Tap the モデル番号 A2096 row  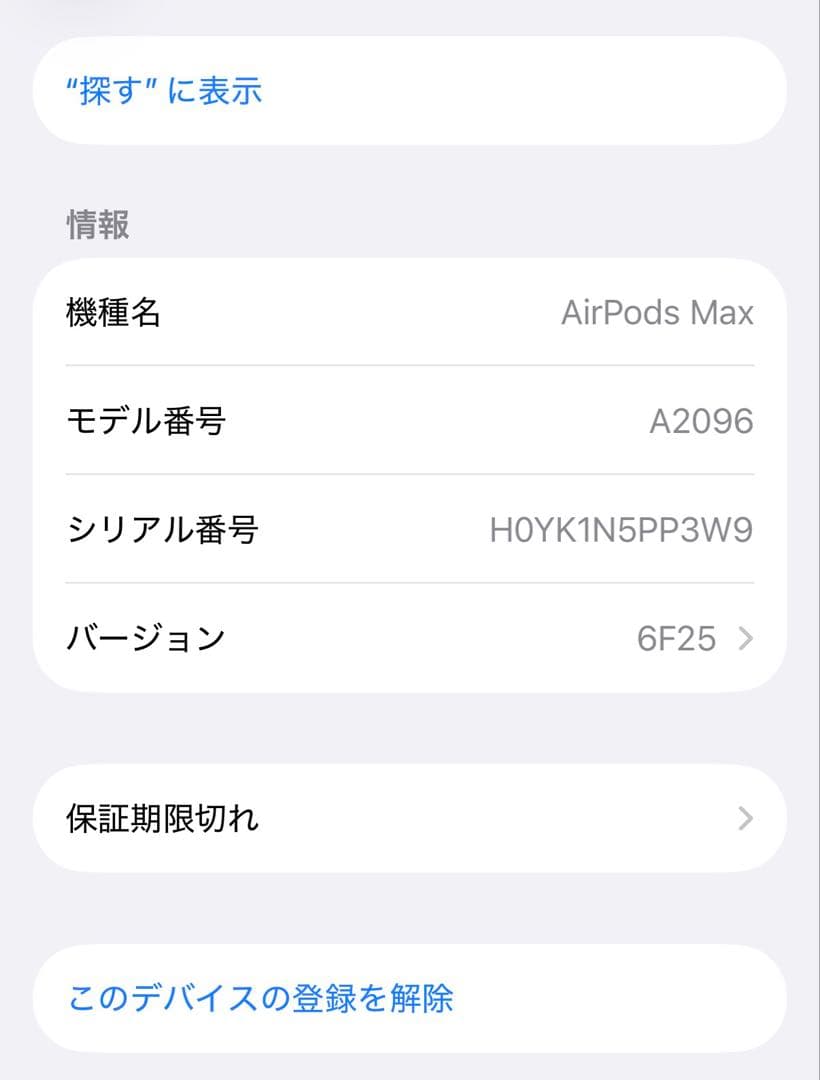click(410, 420)
